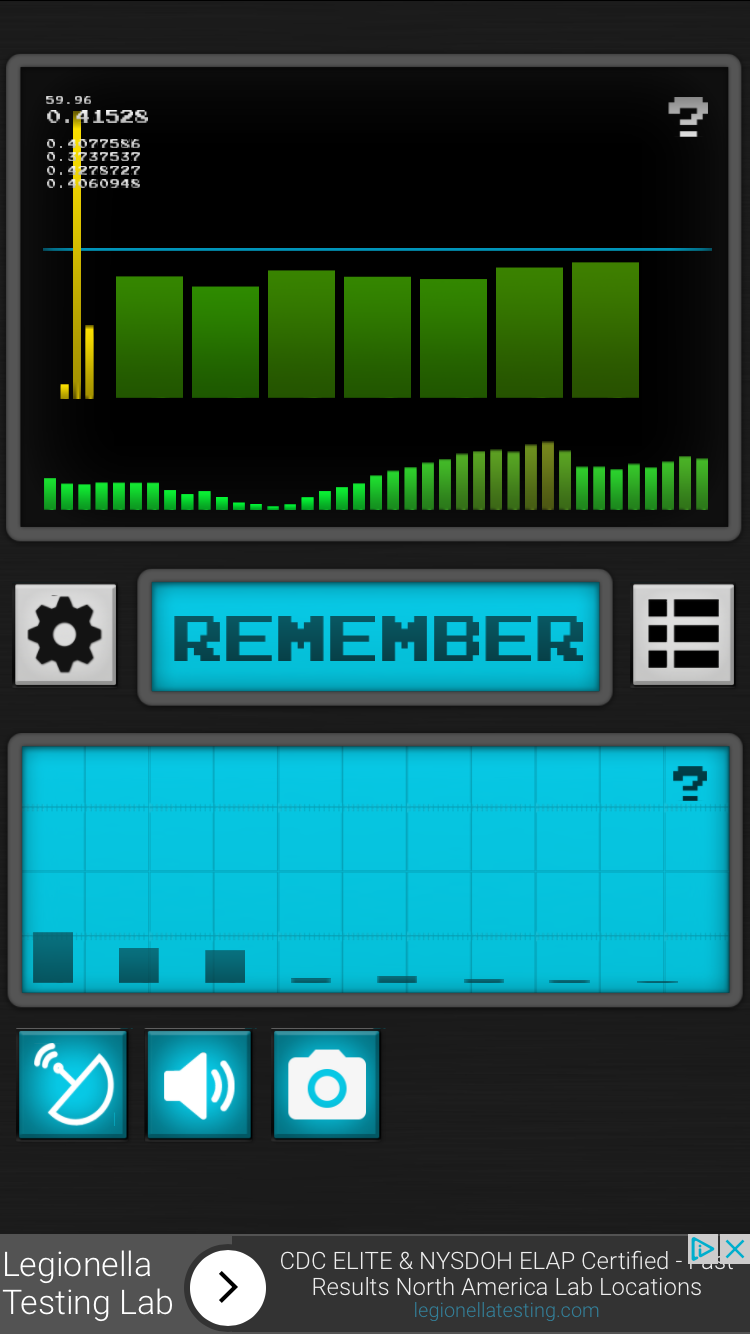Open the list menu icon

point(684,635)
